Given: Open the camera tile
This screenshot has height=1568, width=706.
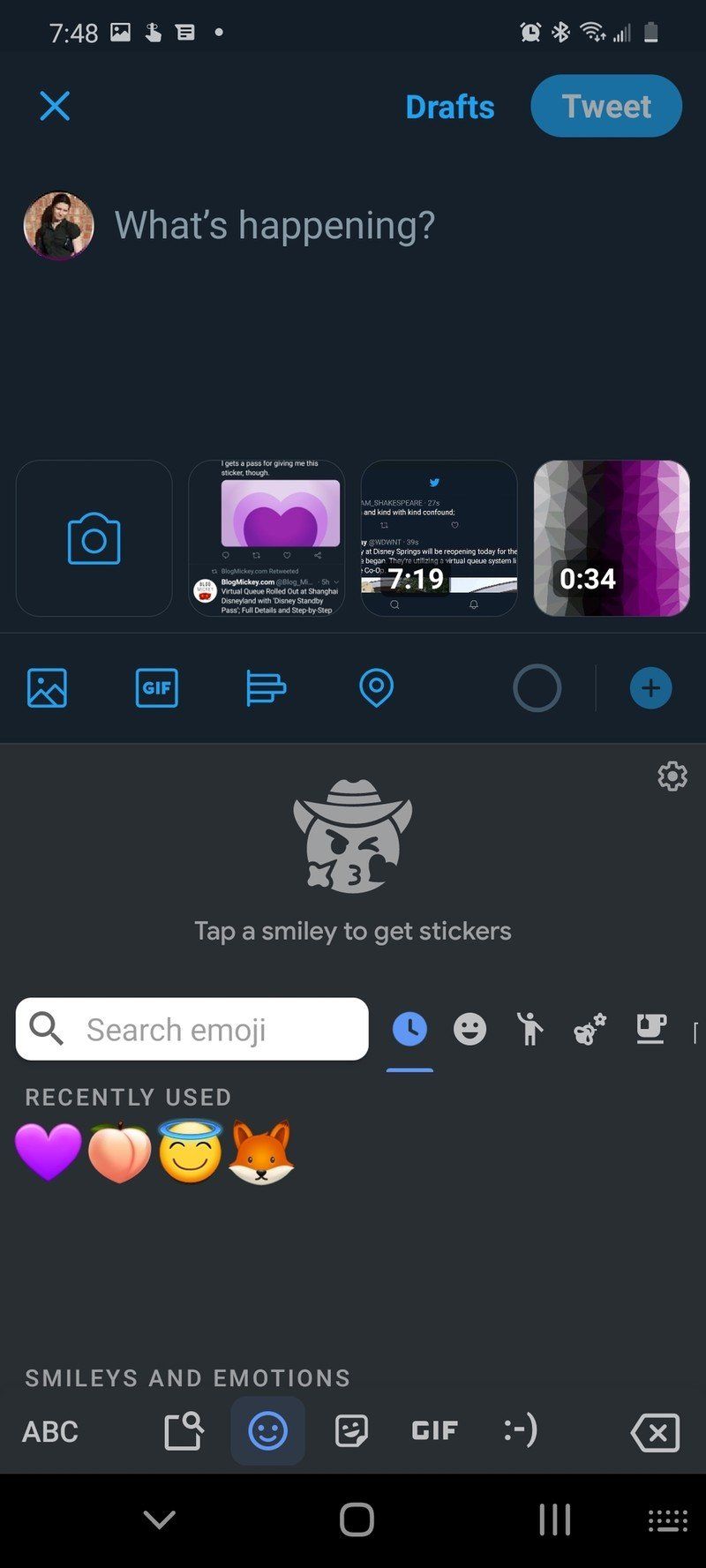Looking at the screenshot, I should 94,538.
